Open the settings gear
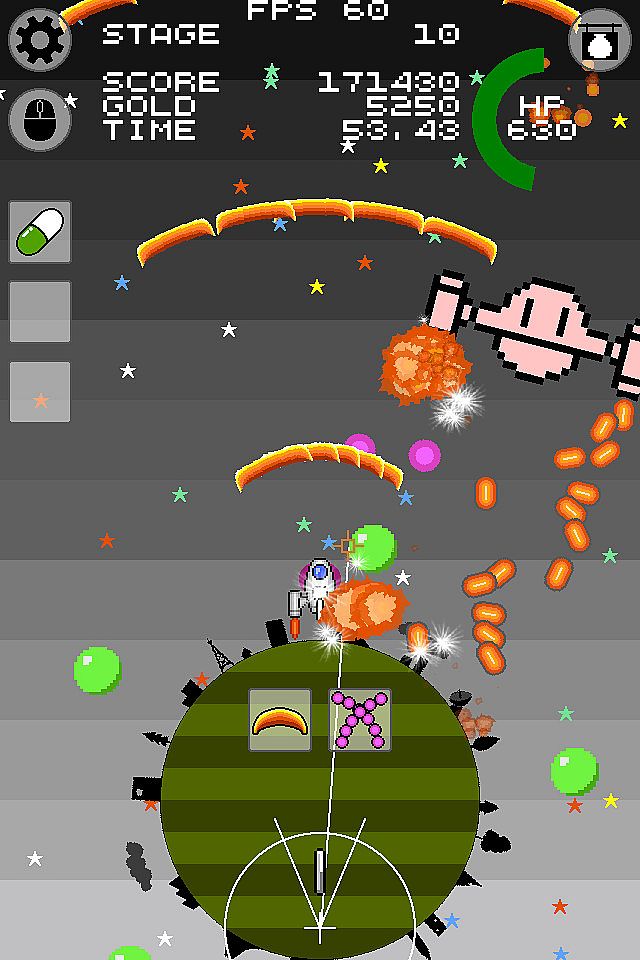 click(40, 40)
